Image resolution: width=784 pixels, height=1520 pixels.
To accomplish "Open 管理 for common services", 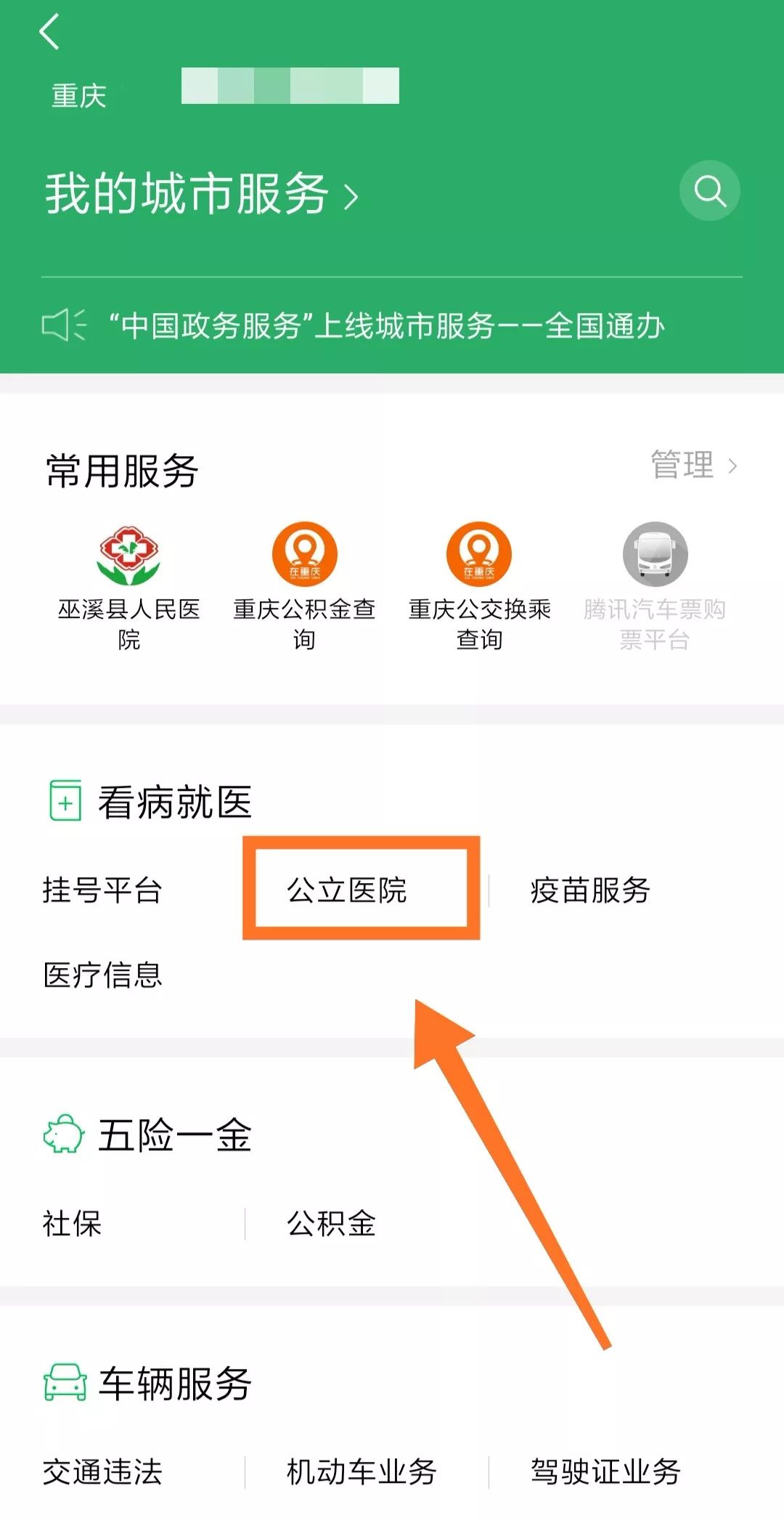I will (x=694, y=465).
